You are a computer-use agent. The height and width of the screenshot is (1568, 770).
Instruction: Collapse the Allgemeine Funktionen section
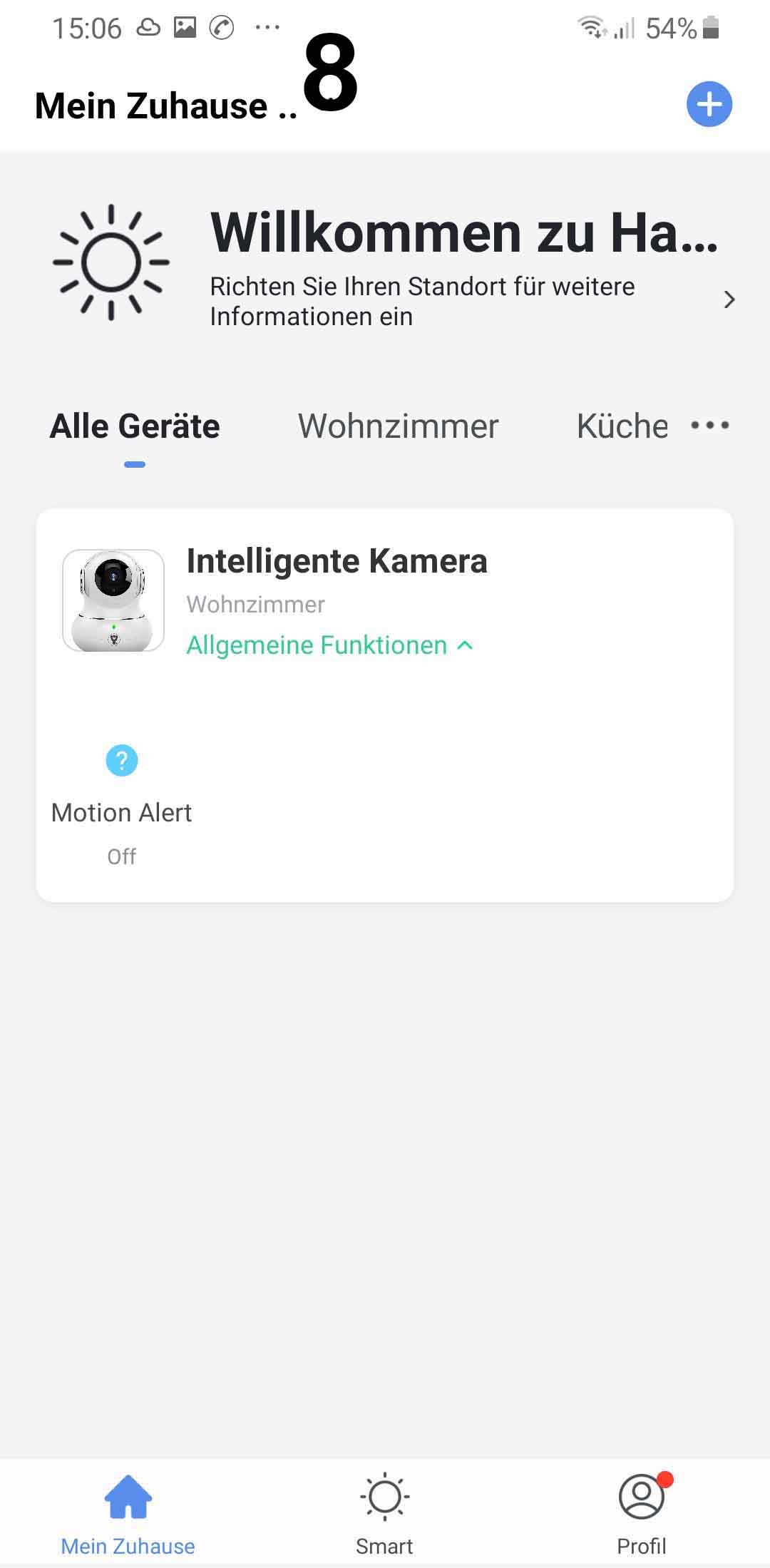(x=329, y=645)
